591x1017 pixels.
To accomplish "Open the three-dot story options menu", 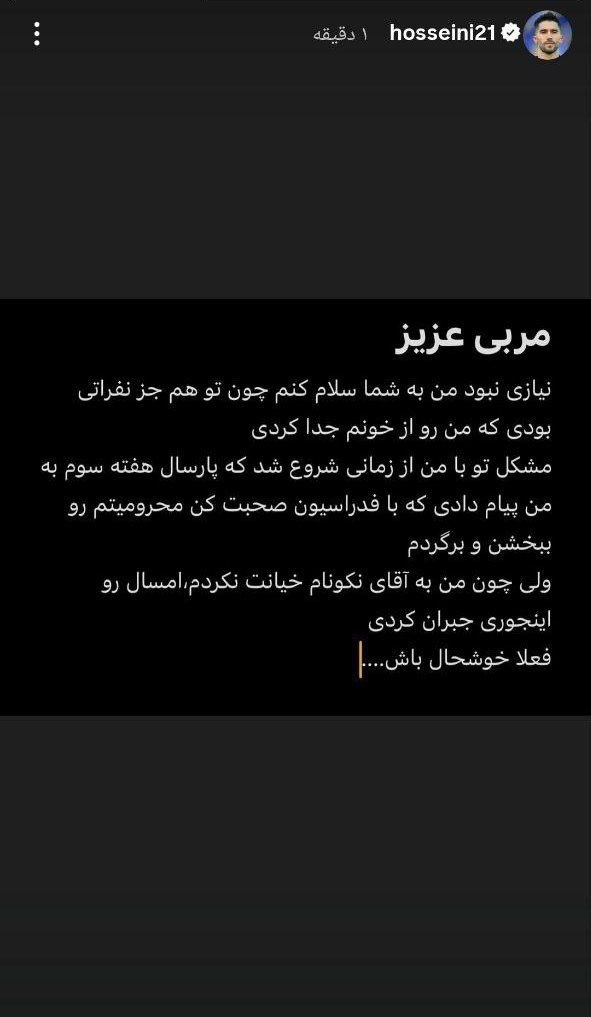I will pos(37,34).
